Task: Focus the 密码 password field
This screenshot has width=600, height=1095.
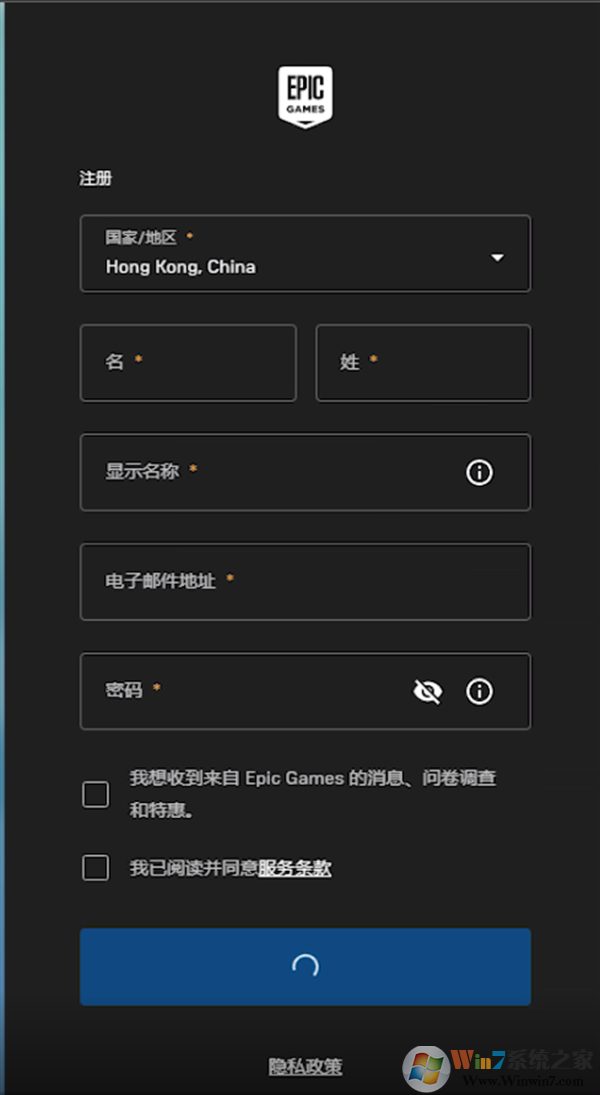Action: tap(250, 691)
